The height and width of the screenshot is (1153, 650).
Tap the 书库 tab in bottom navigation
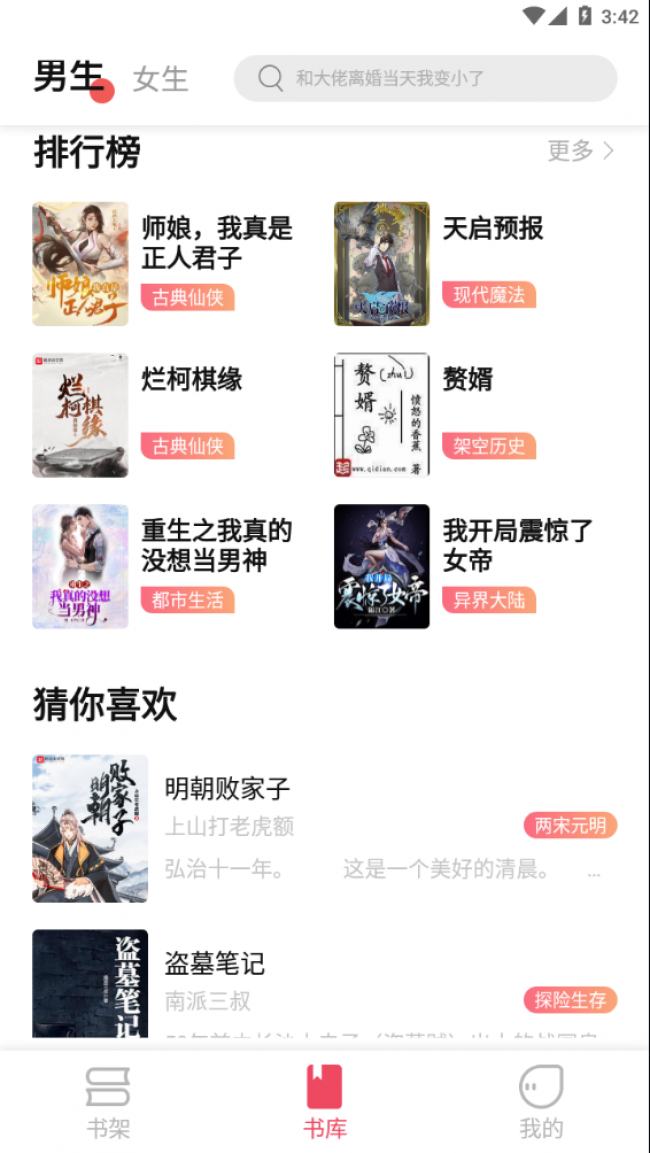click(324, 1102)
